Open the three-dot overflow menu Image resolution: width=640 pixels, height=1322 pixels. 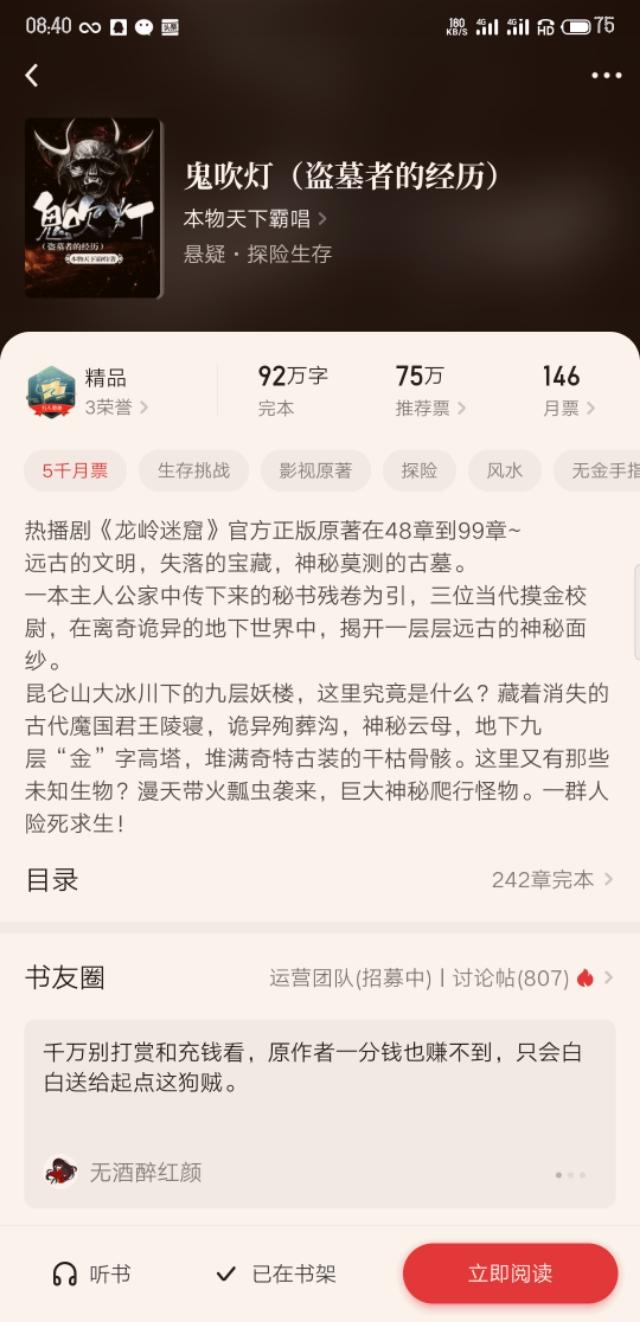[x=606, y=75]
